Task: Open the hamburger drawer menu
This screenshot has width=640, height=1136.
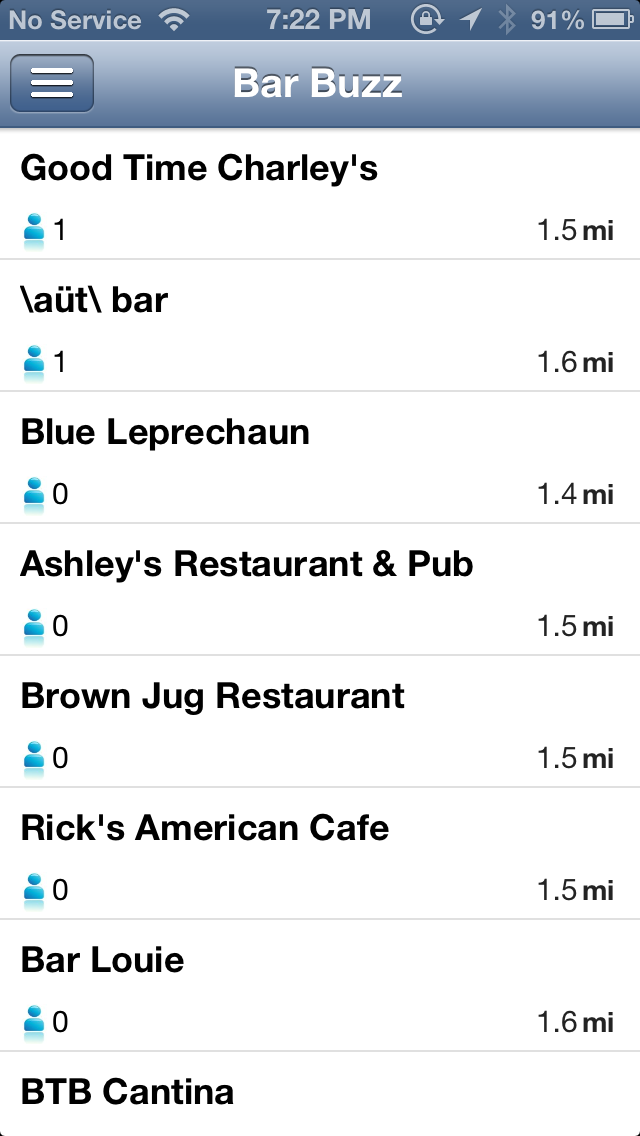Action: click(x=51, y=83)
